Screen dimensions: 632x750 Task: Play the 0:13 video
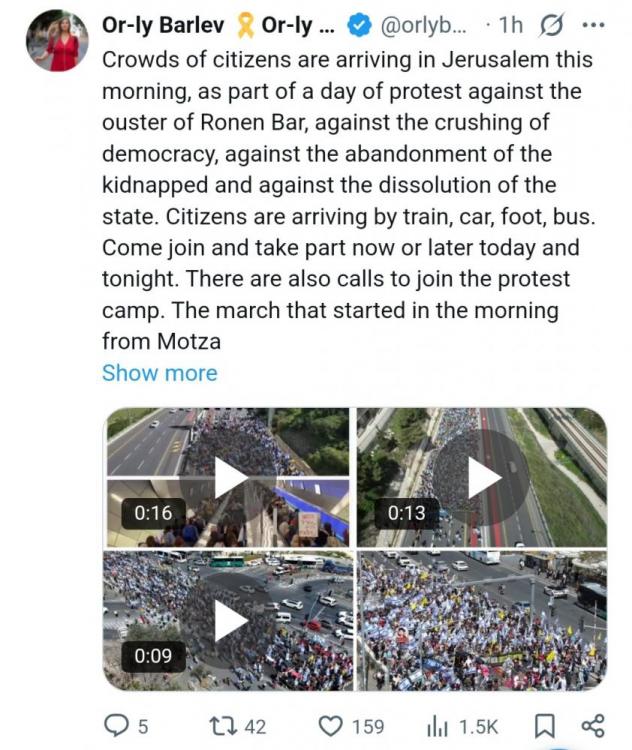[484, 477]
